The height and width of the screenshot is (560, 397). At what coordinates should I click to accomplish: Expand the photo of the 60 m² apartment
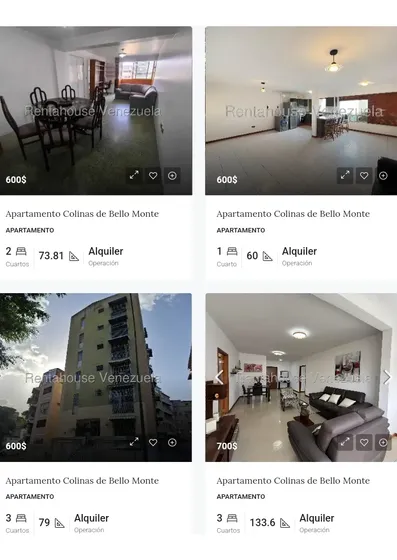(345, 175)
